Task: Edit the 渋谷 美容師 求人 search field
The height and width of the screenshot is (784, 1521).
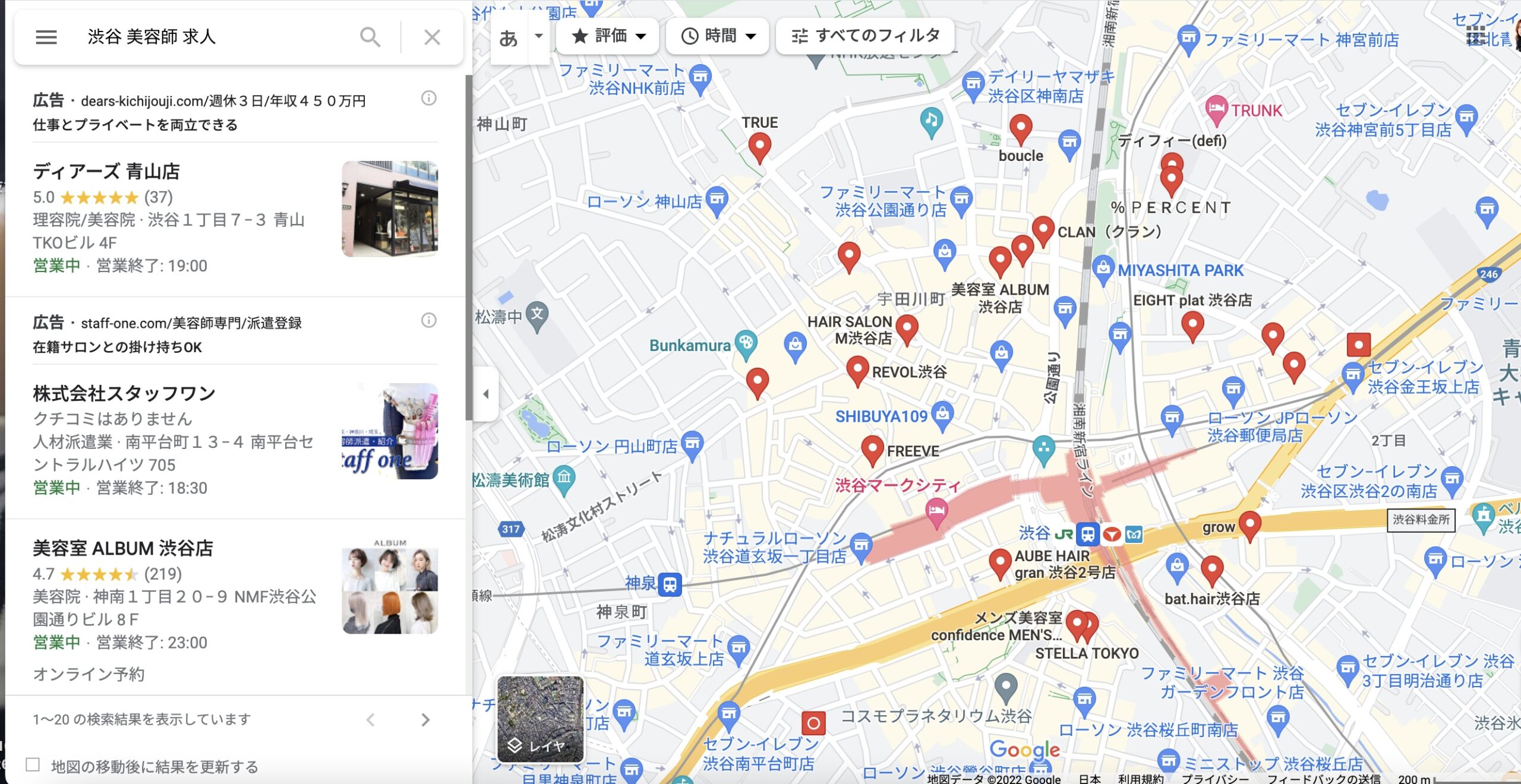Action: coord(214,37)
